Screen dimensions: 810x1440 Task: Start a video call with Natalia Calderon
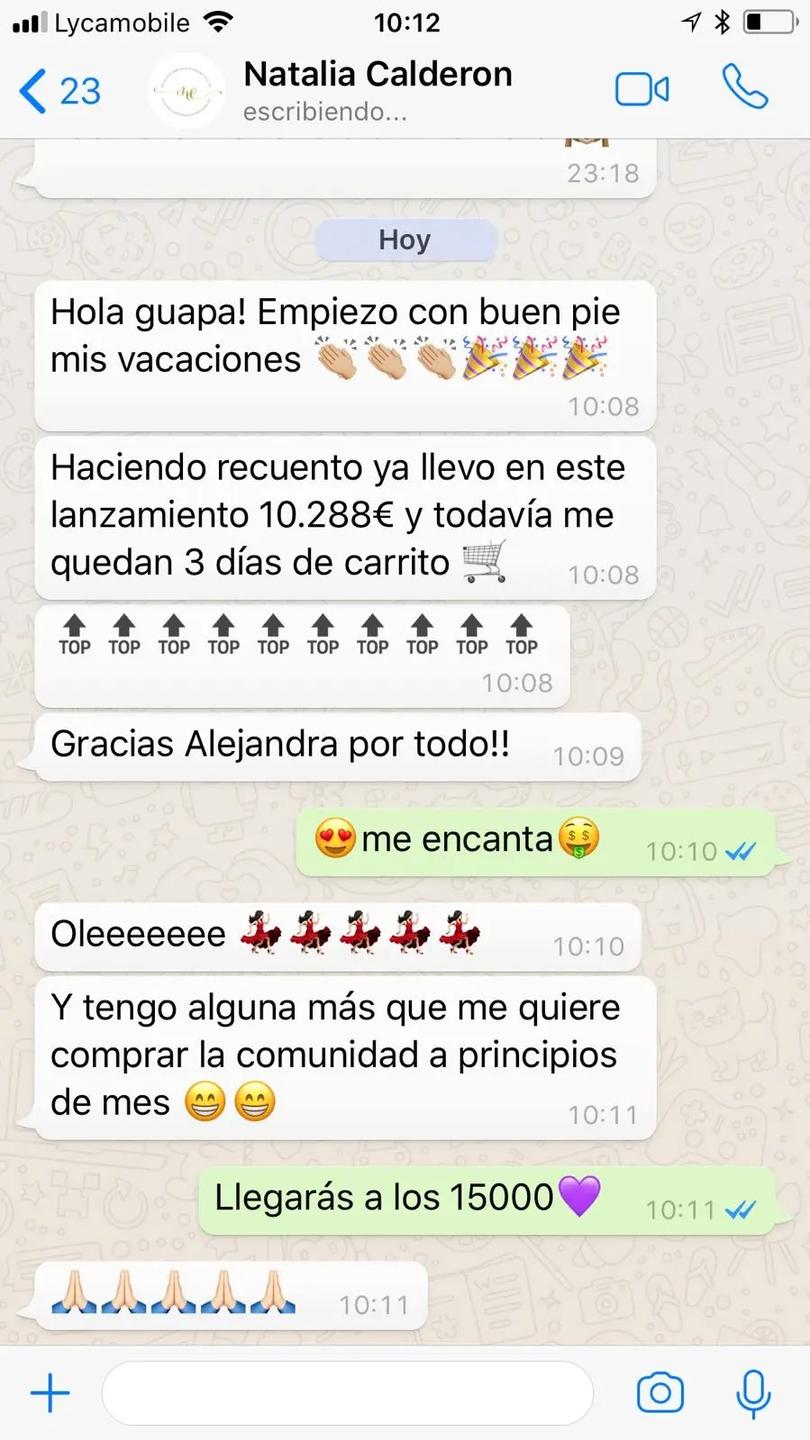tap(641, 90)
